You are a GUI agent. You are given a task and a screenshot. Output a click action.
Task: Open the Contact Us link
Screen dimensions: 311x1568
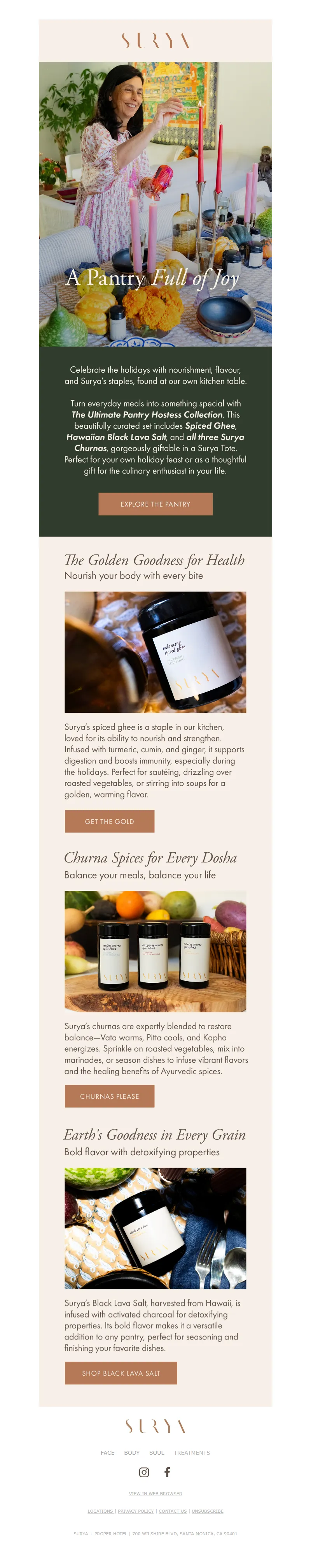coord(173,1511)
